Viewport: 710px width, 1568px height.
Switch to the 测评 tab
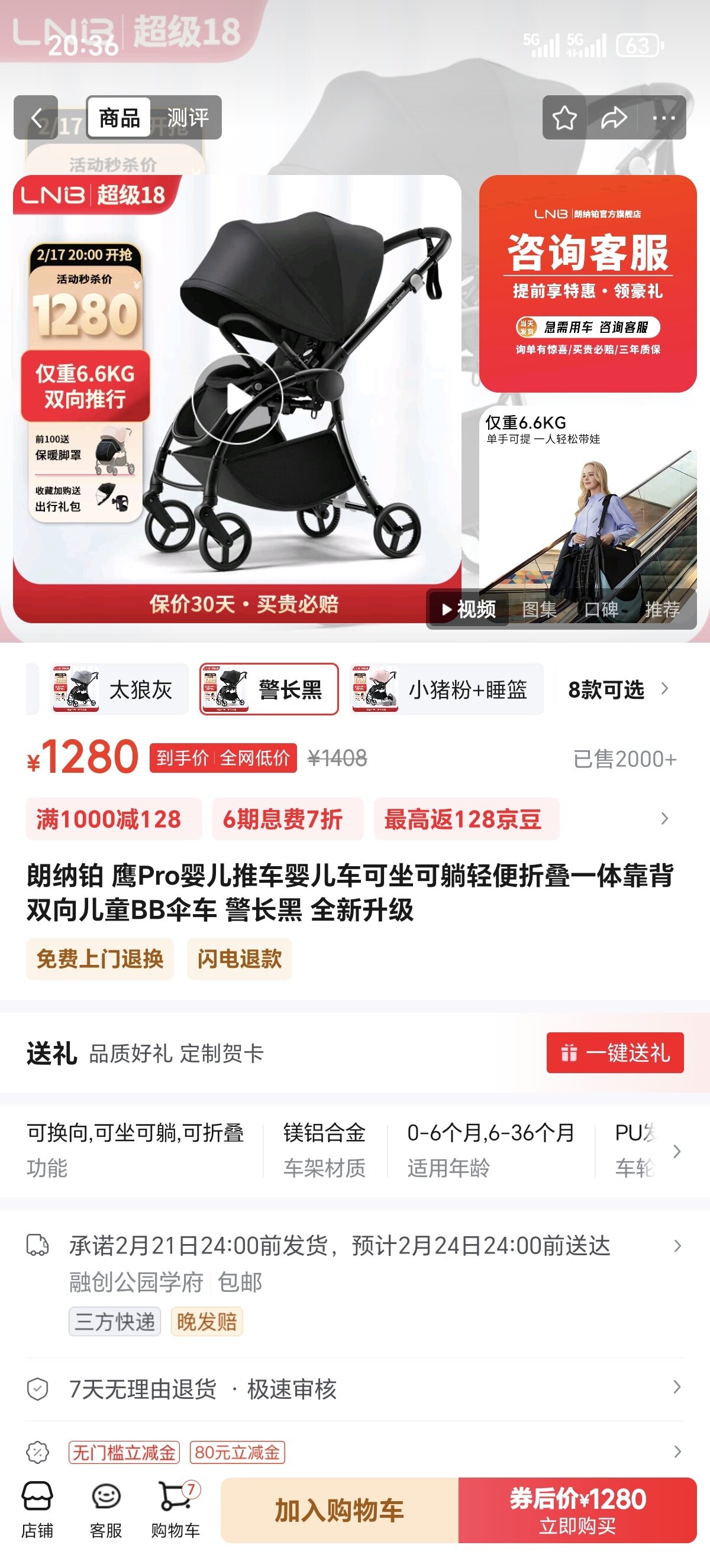187,118
